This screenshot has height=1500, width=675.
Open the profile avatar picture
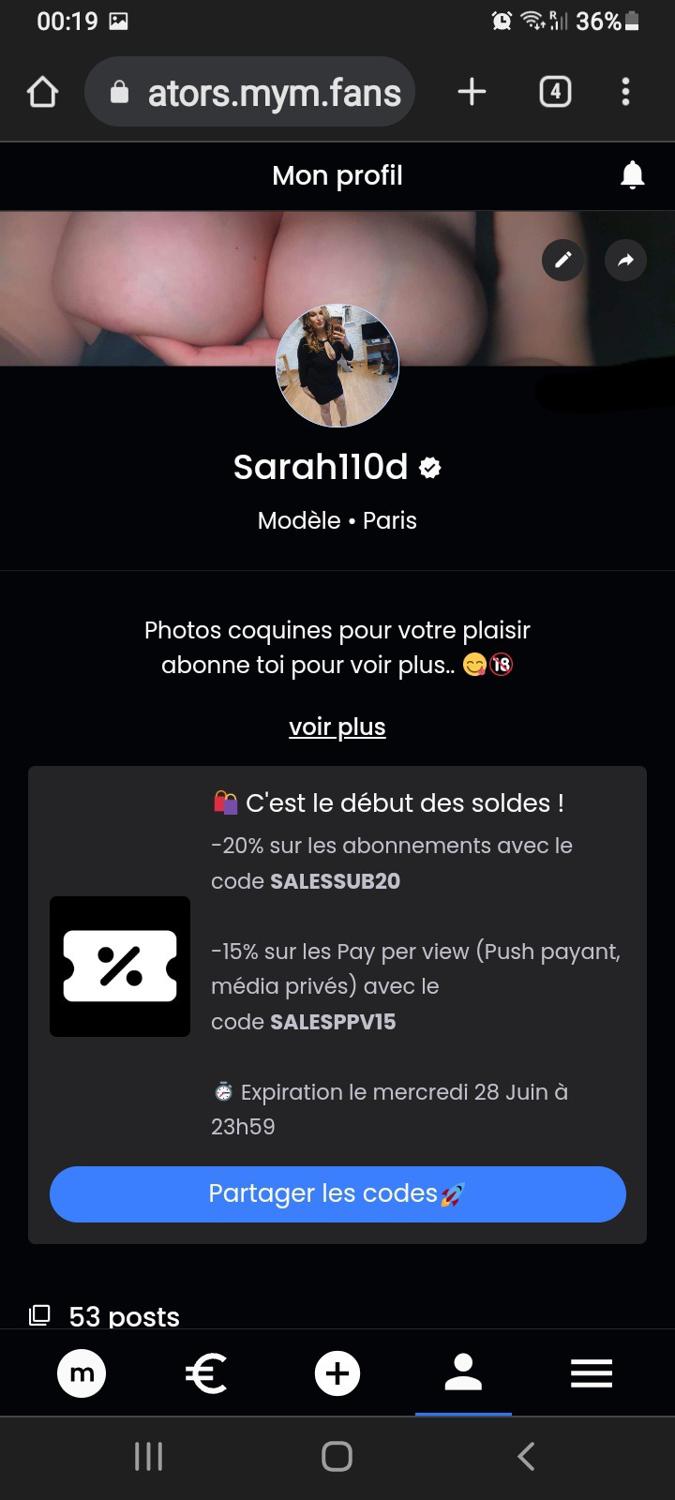[x=337, y=366]
